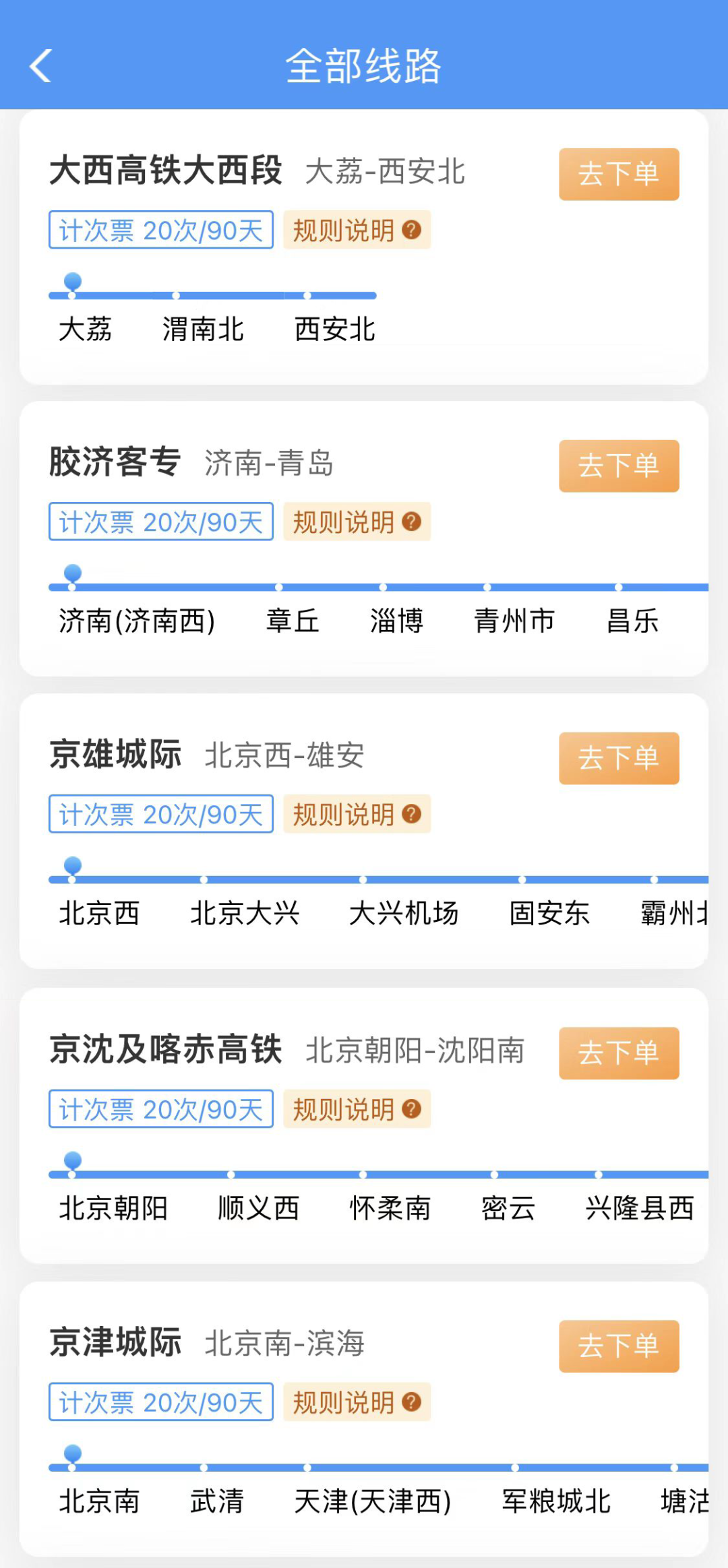Check 规则说明 for 京津城际
Screen dimensions: 728x1568
(x=357, y=1402)
